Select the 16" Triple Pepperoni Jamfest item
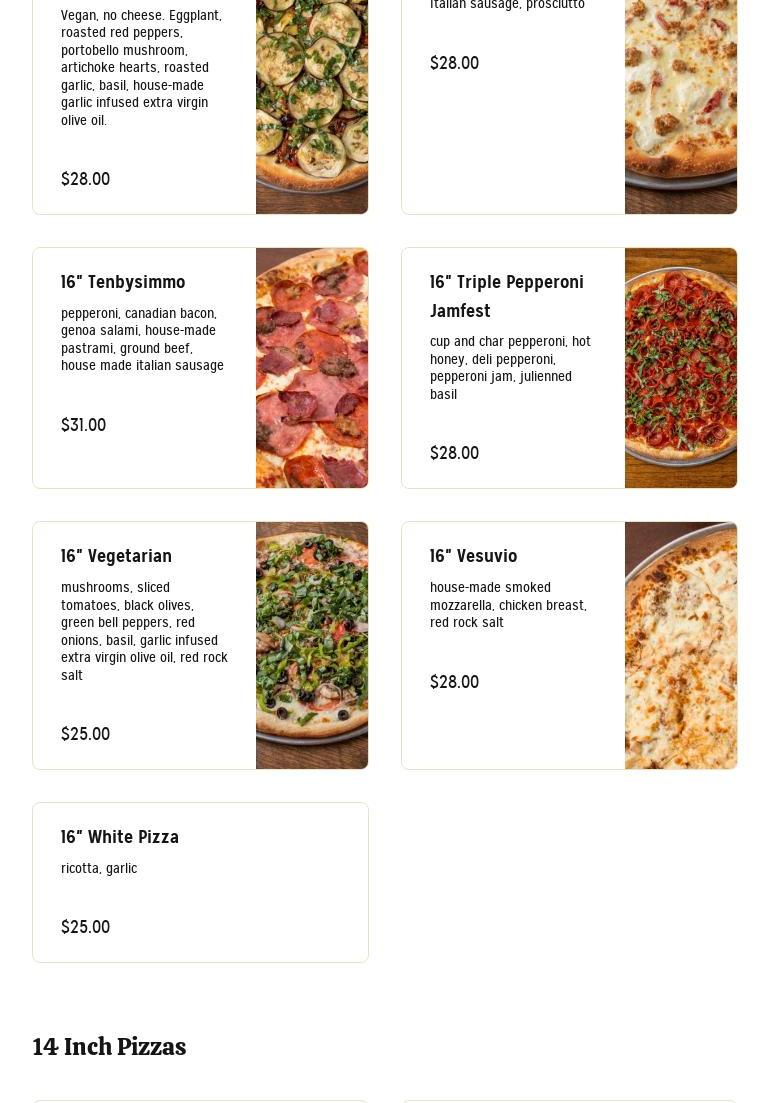Viewport: 770px width, 1103px height. click(569, 368)
